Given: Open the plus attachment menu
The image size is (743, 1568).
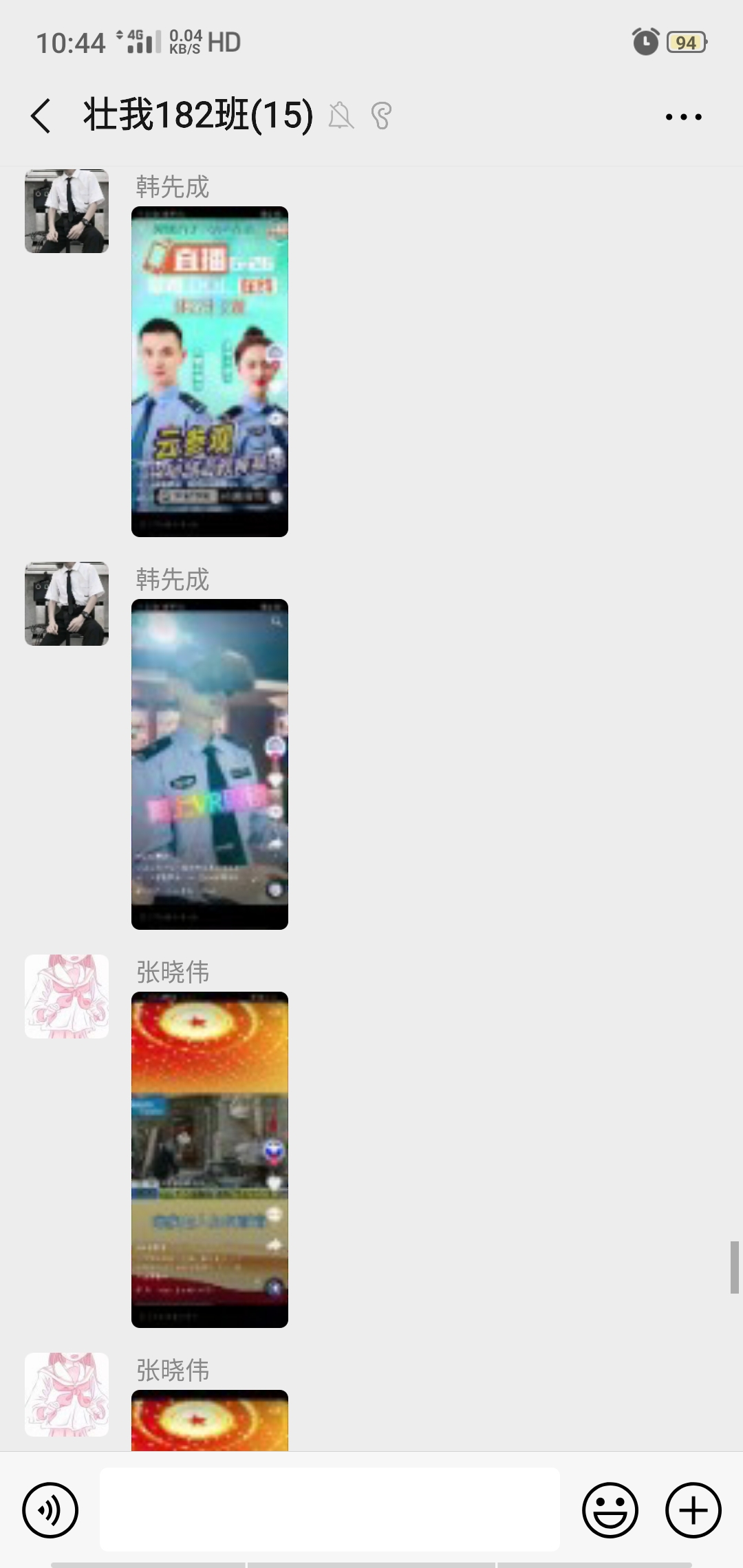Looking at the screenshot, I should click(x=693, y=1510).
